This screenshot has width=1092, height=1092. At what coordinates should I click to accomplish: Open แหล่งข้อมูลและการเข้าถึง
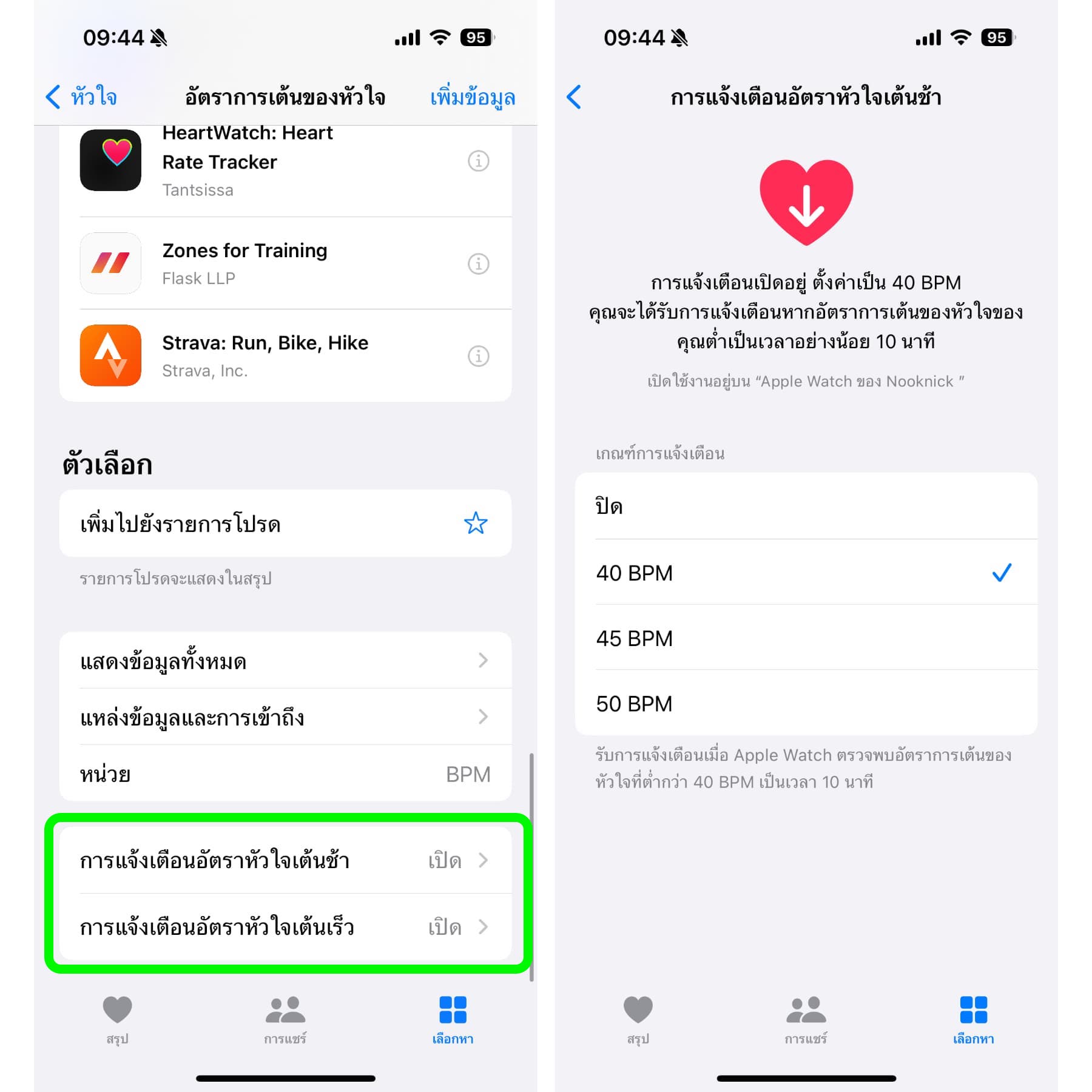pyautogui.click(x=285, y=717)
